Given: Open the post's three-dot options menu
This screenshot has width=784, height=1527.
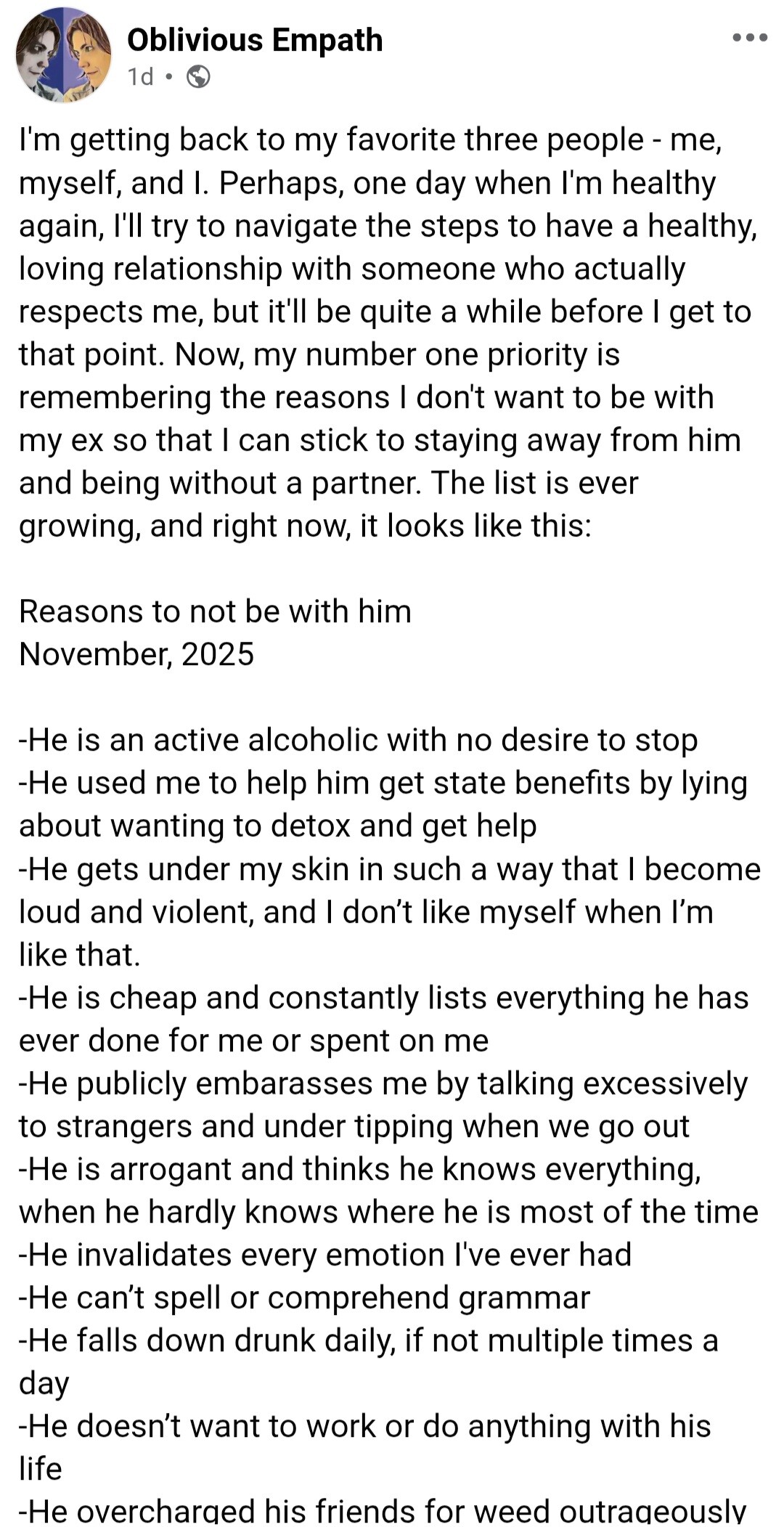Looking at the screenshot, I should [x=750, y=38].
